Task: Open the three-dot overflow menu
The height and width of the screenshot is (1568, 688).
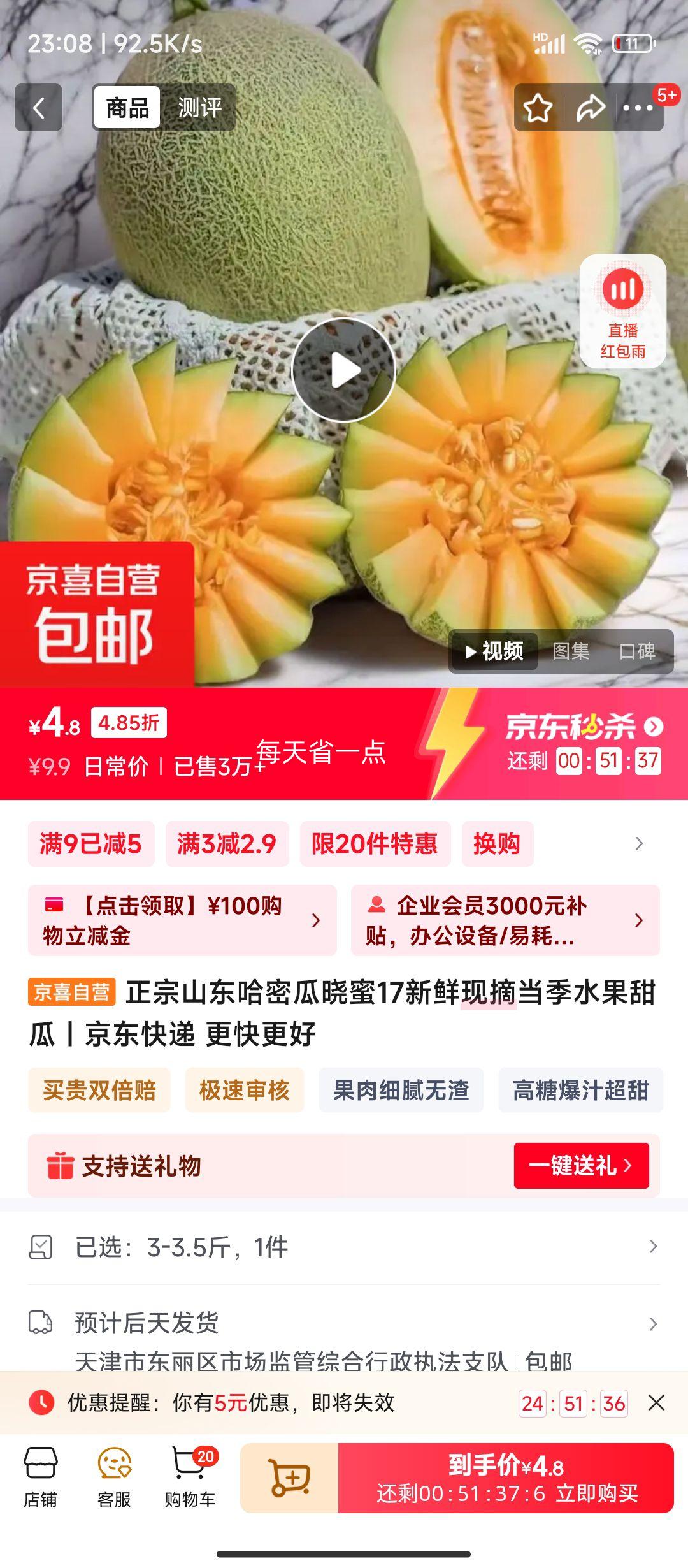Action: [638, 108]
